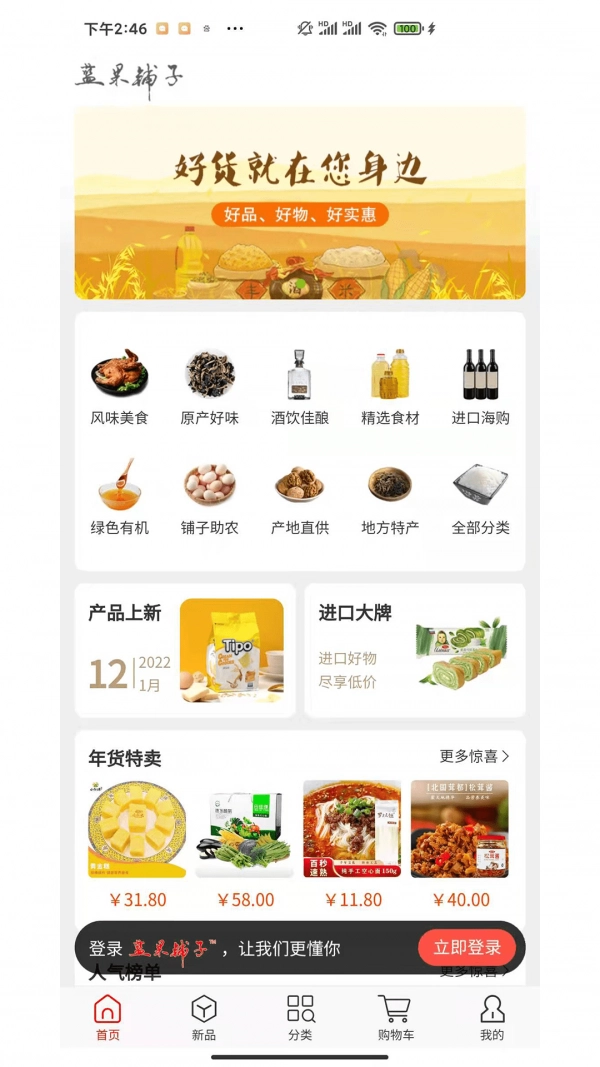
Task: Open the 原产好味 category
Action: click(210, 386)
